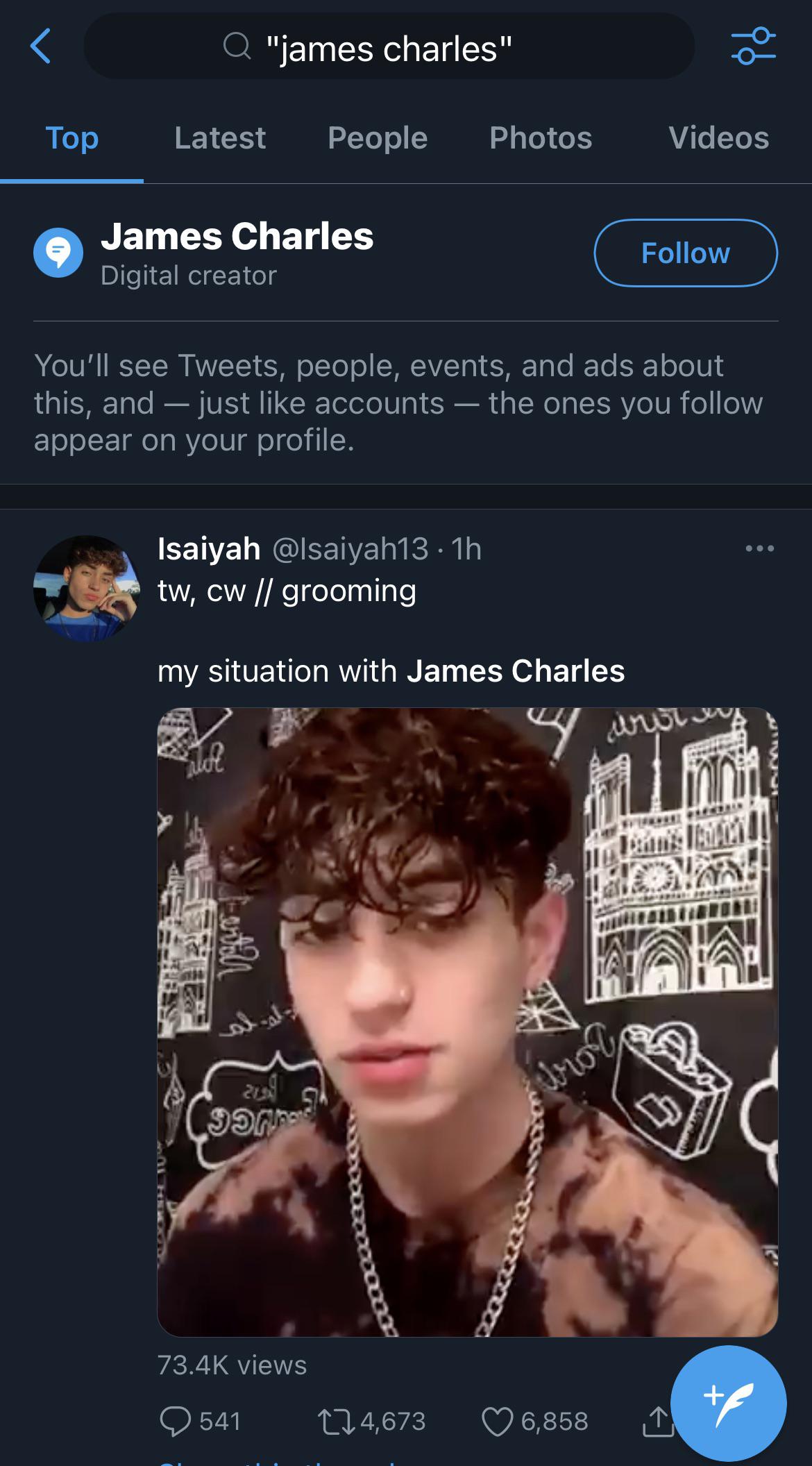Share Isaiyah's tweet
The width and height of the screenshot is (812, 1466).
(x=657, y=1421)
